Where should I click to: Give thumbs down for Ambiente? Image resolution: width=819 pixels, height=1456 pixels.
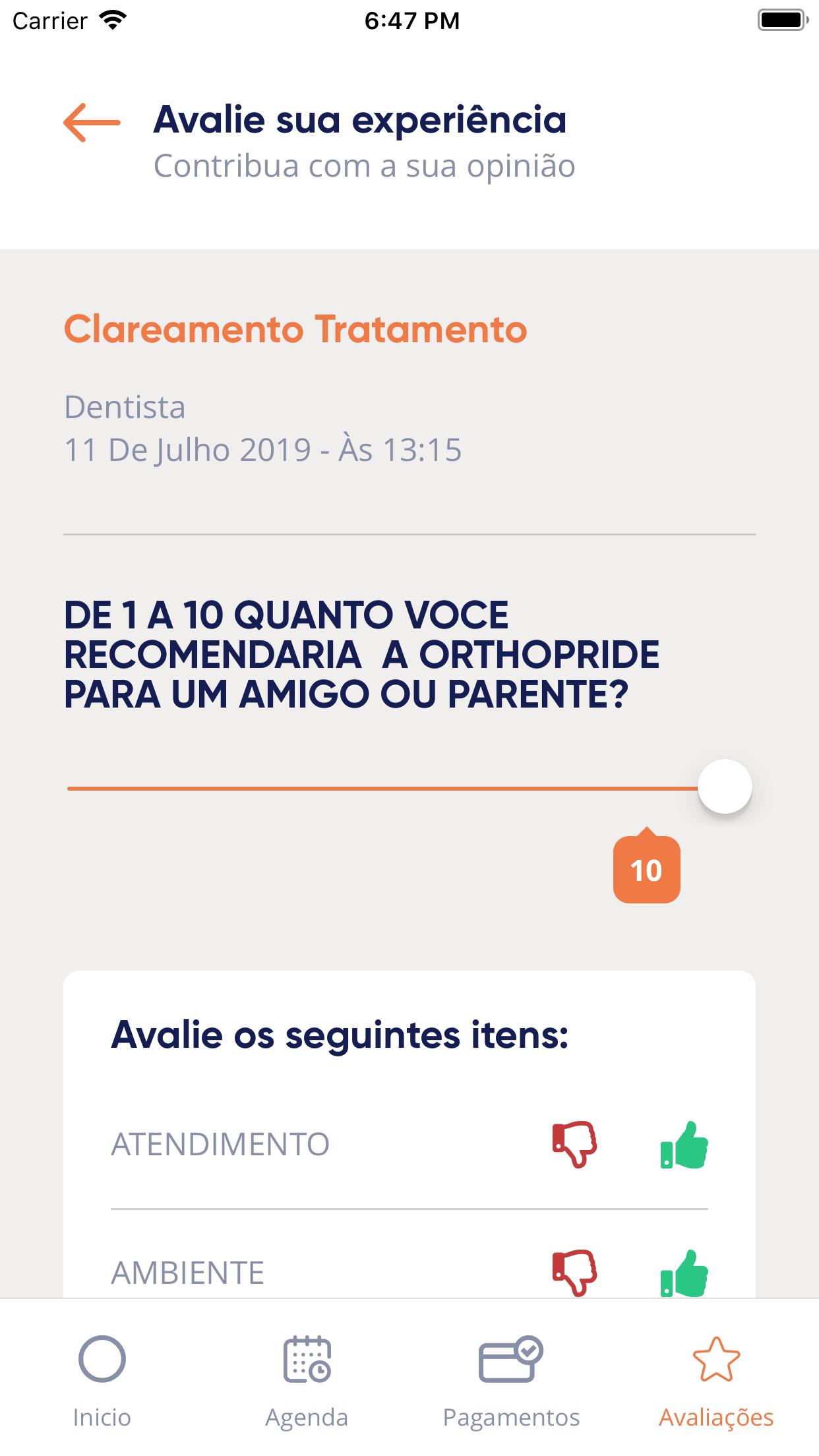click(574, 1273)
